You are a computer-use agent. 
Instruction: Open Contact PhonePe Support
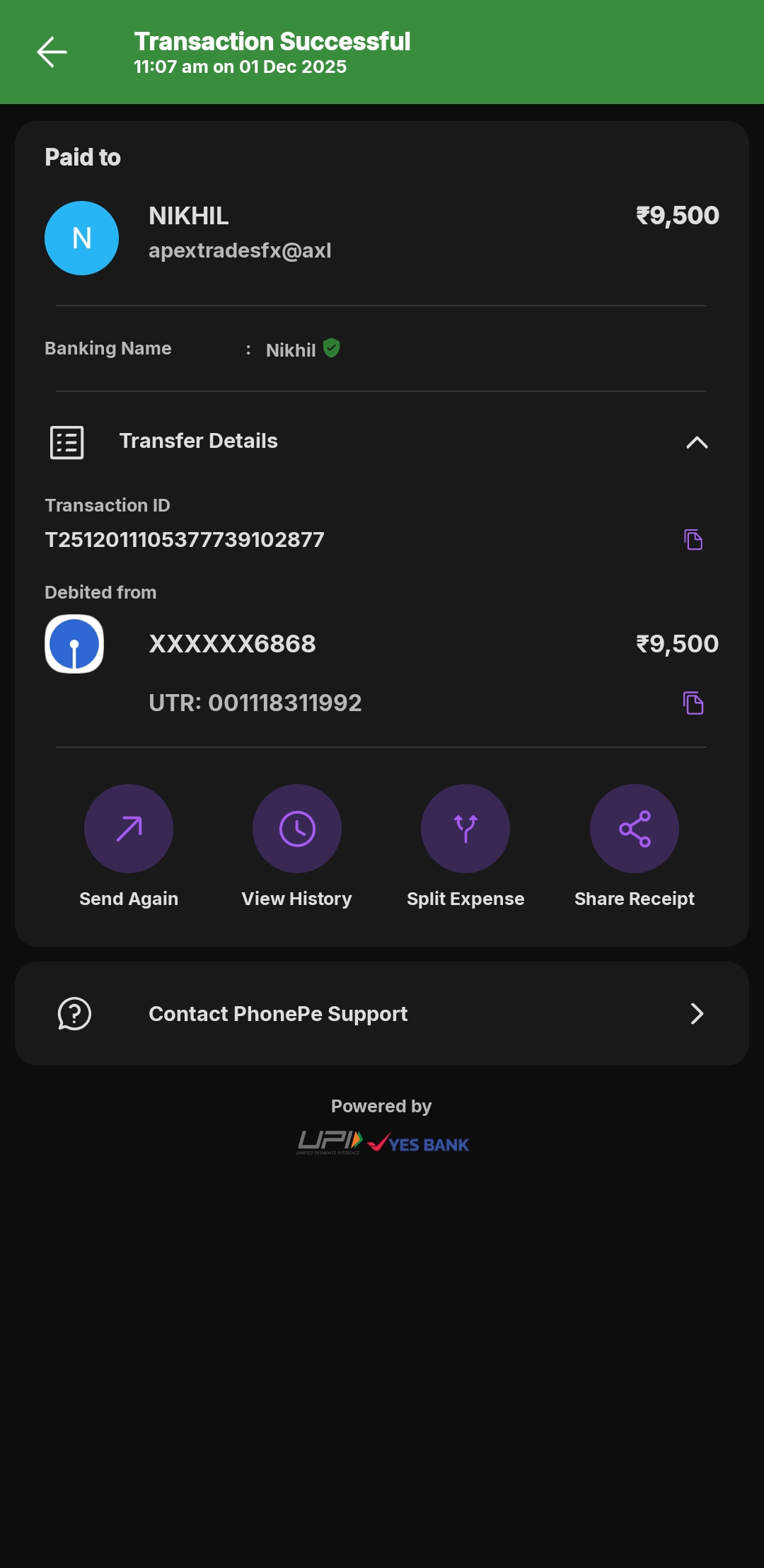click(382, 1014)
